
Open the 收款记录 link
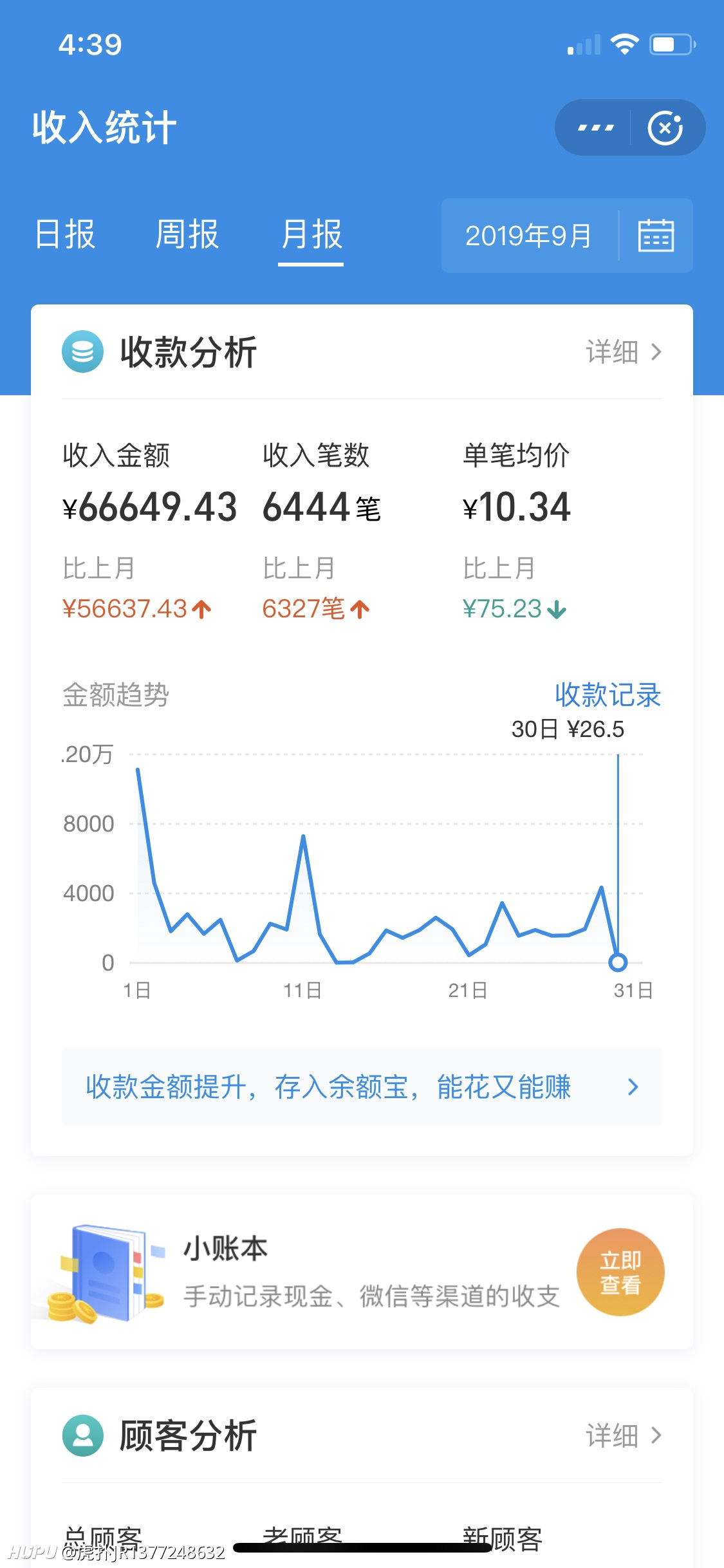tap(608, 695)
